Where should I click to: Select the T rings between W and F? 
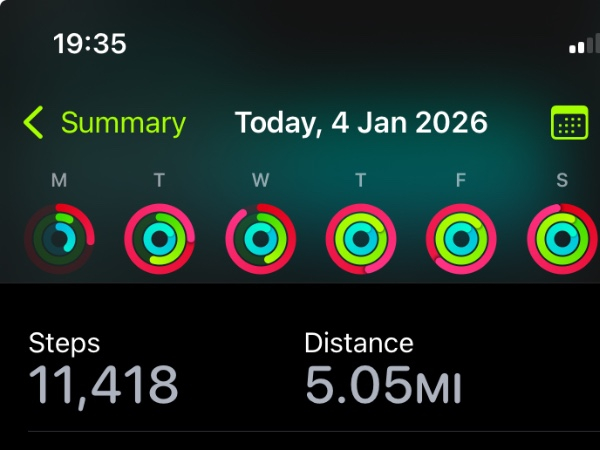[361, 239]
